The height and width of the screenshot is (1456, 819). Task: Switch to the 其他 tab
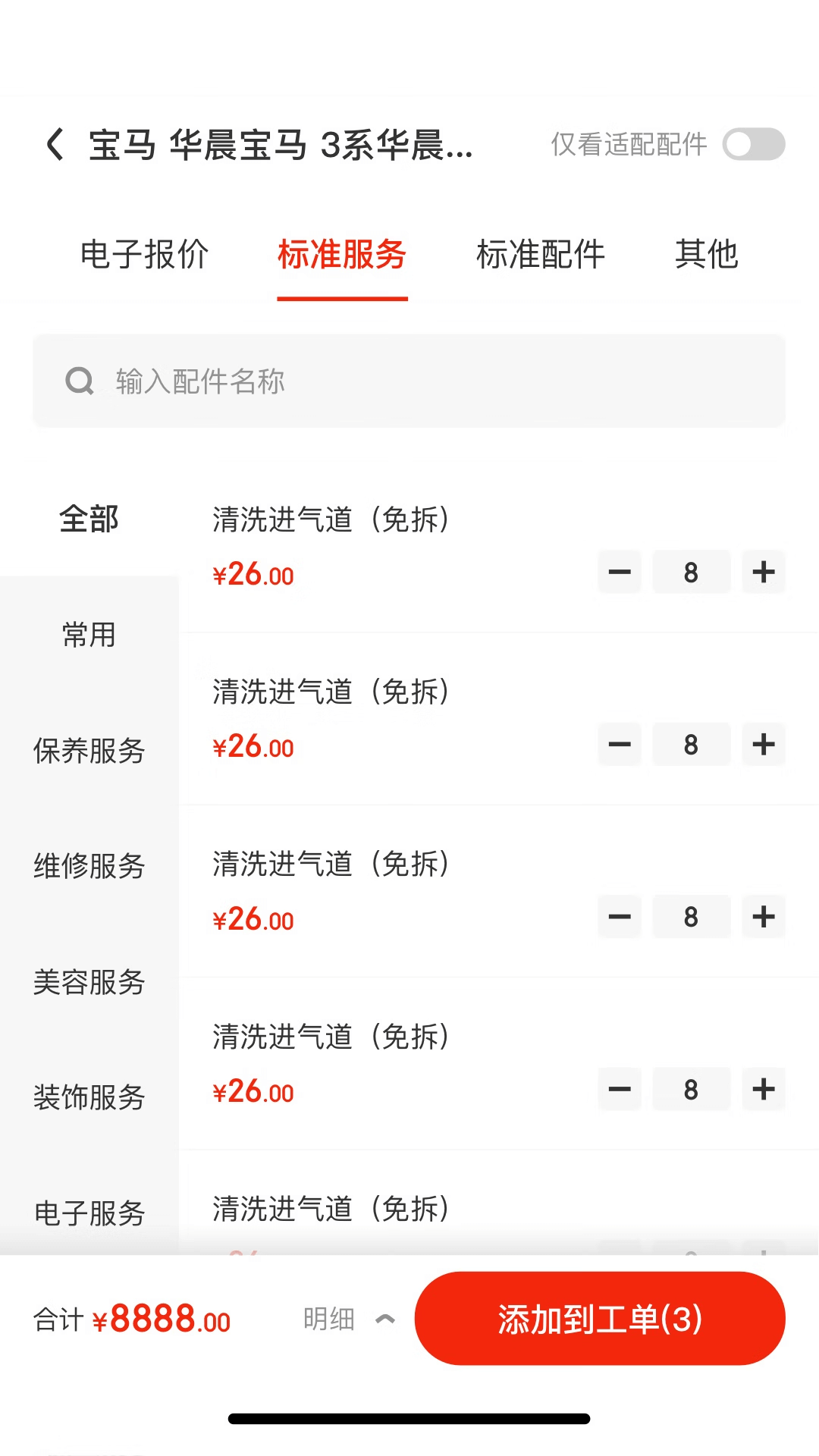coord(707,254)
